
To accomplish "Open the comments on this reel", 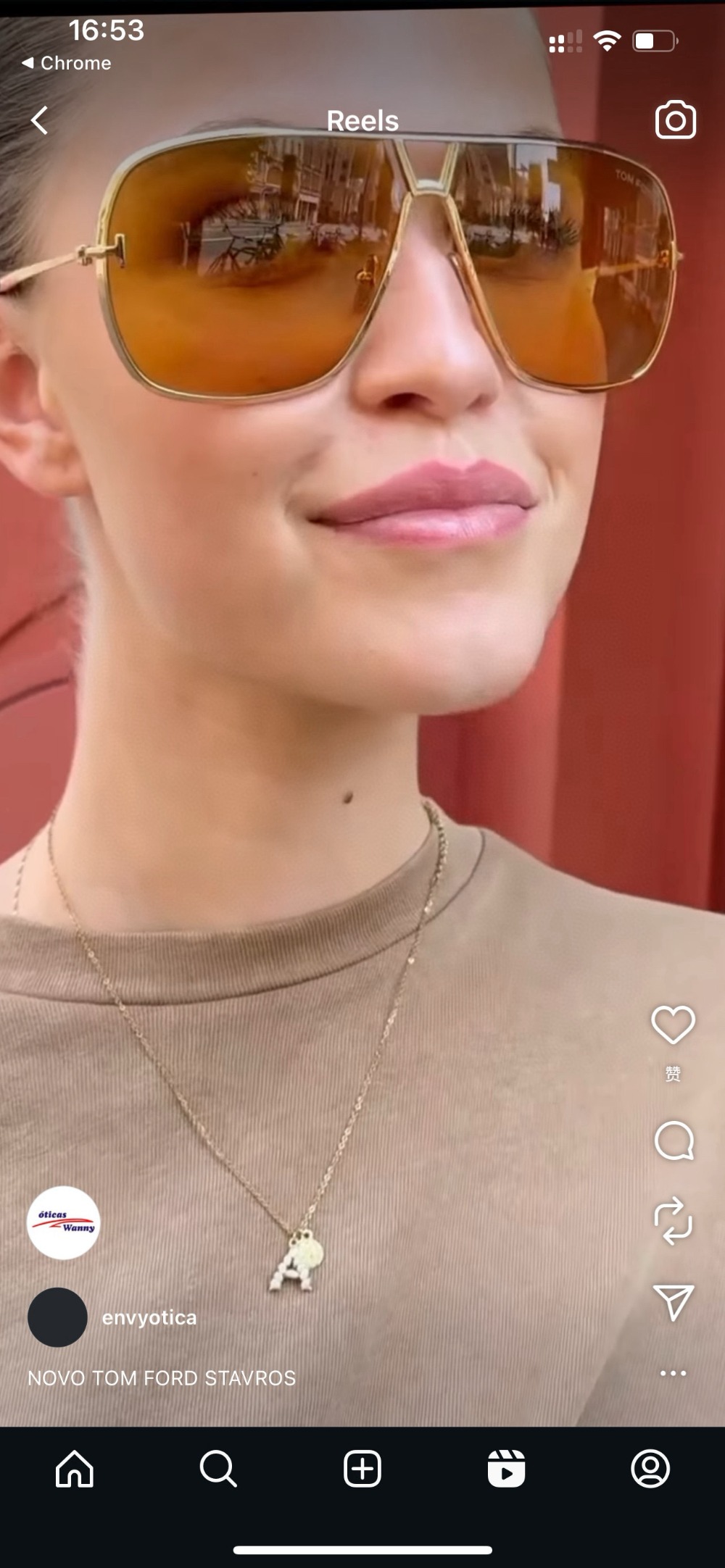I will pos(674,1140).
